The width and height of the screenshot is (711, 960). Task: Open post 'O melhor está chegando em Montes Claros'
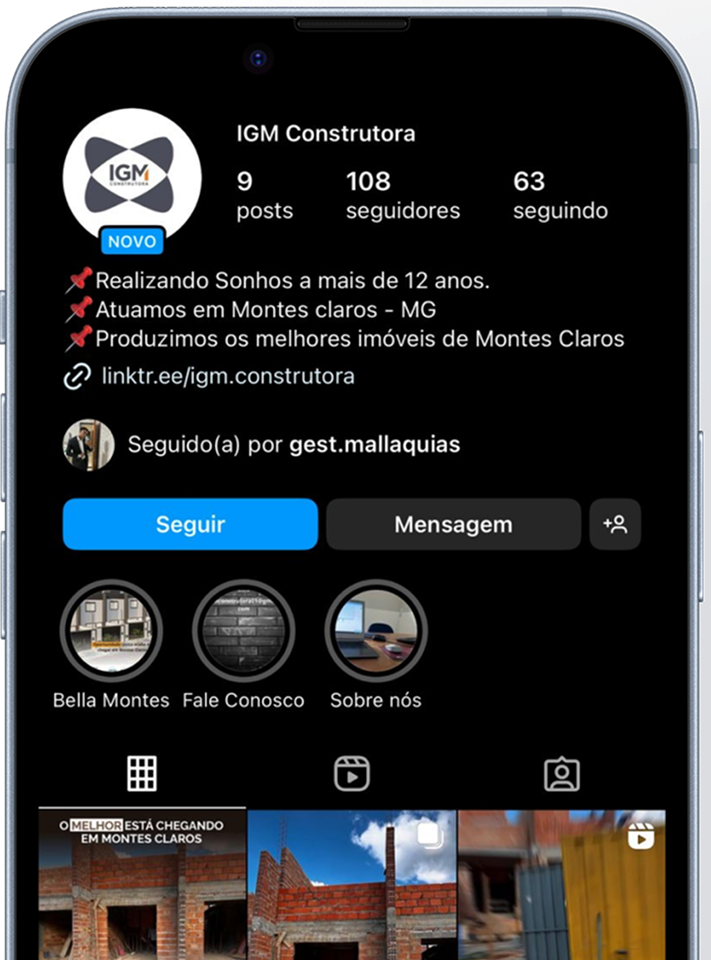[x=142, y=884]
